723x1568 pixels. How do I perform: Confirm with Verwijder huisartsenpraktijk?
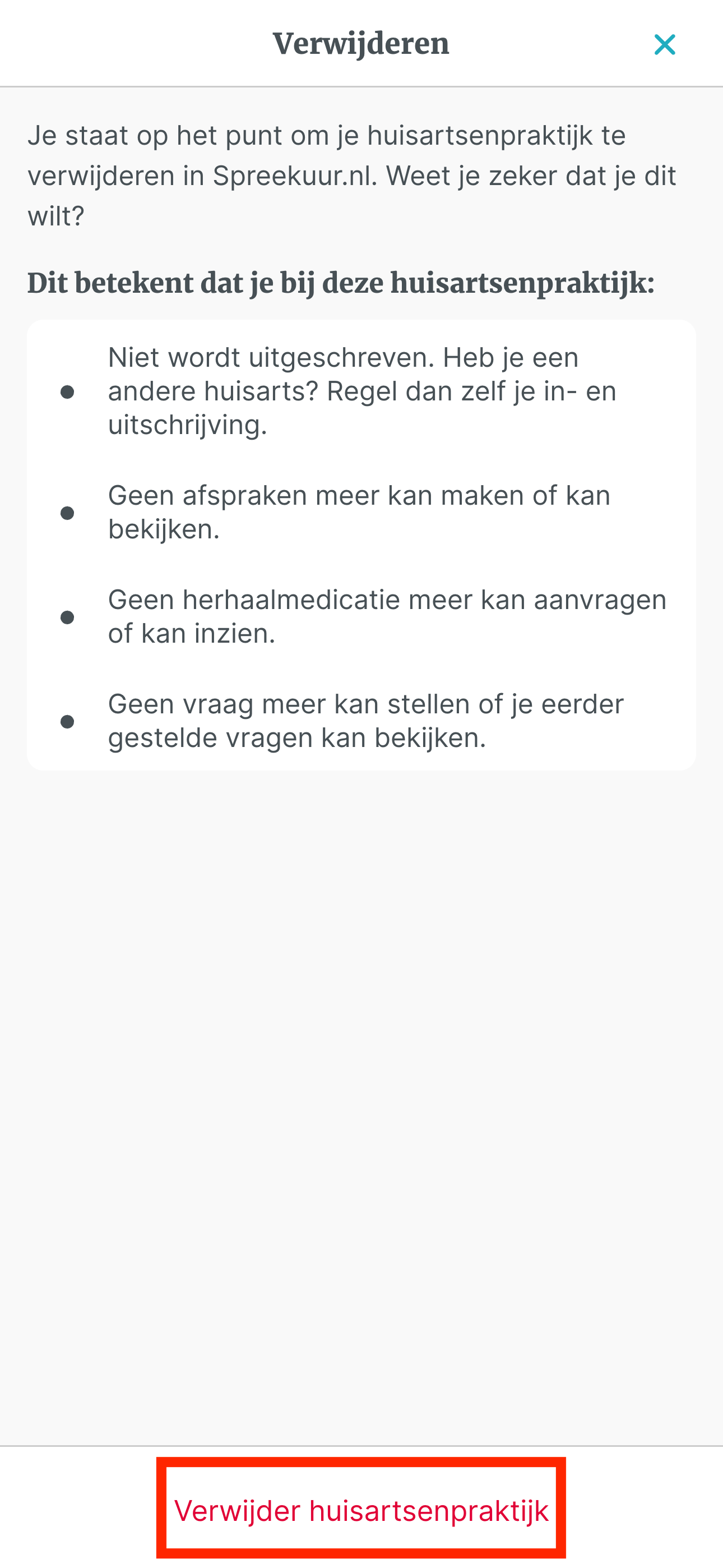361,1511
